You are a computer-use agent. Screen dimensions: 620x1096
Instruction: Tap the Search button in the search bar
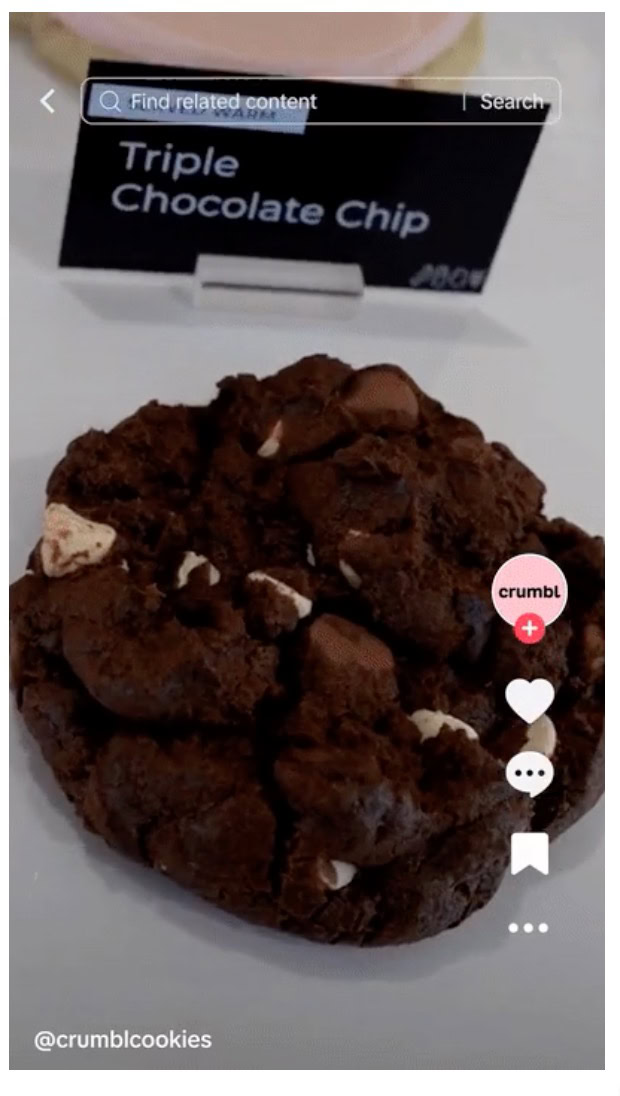[x=511, y=102]
